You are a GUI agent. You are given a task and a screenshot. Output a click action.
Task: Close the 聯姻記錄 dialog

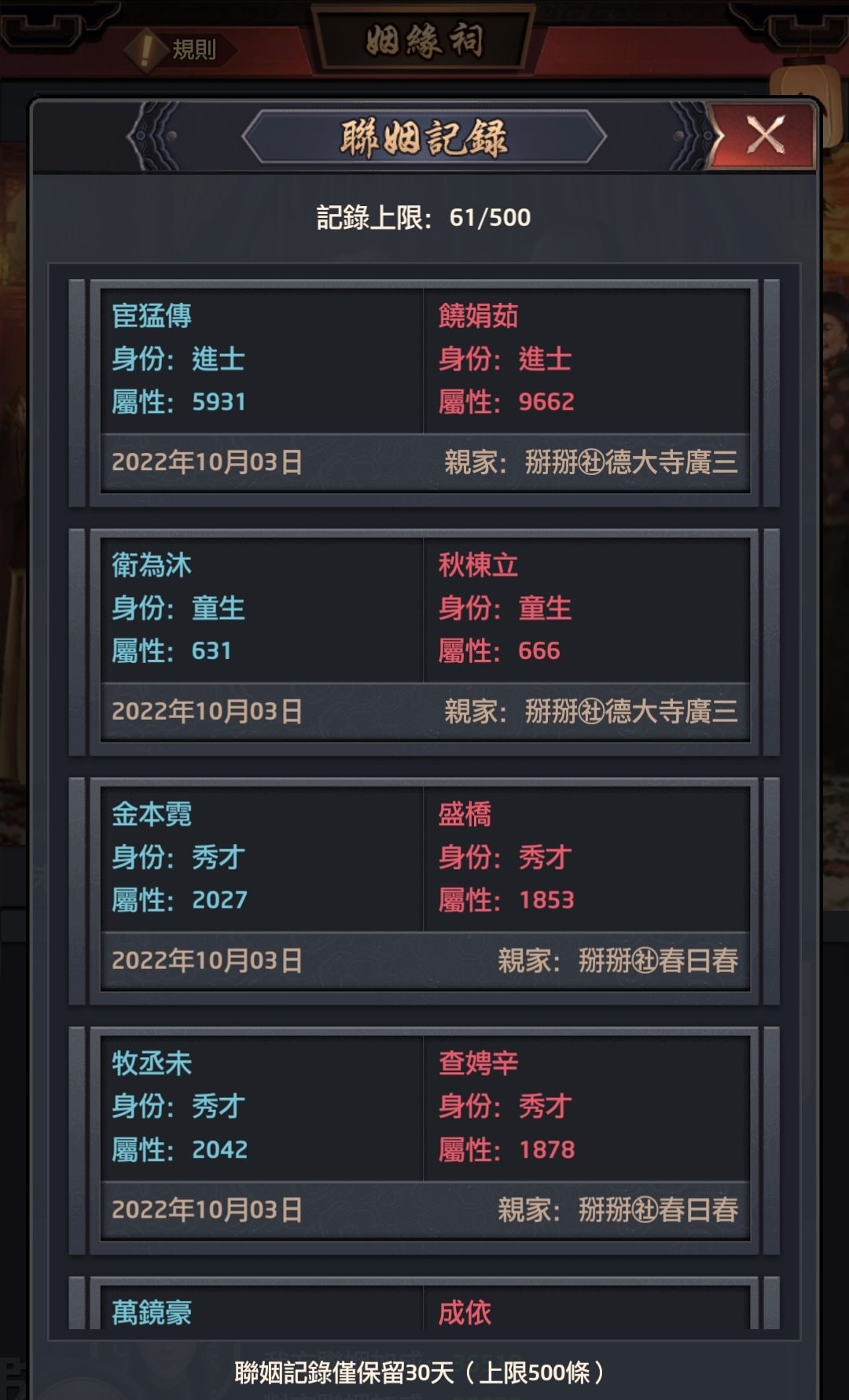coord(764,135)
